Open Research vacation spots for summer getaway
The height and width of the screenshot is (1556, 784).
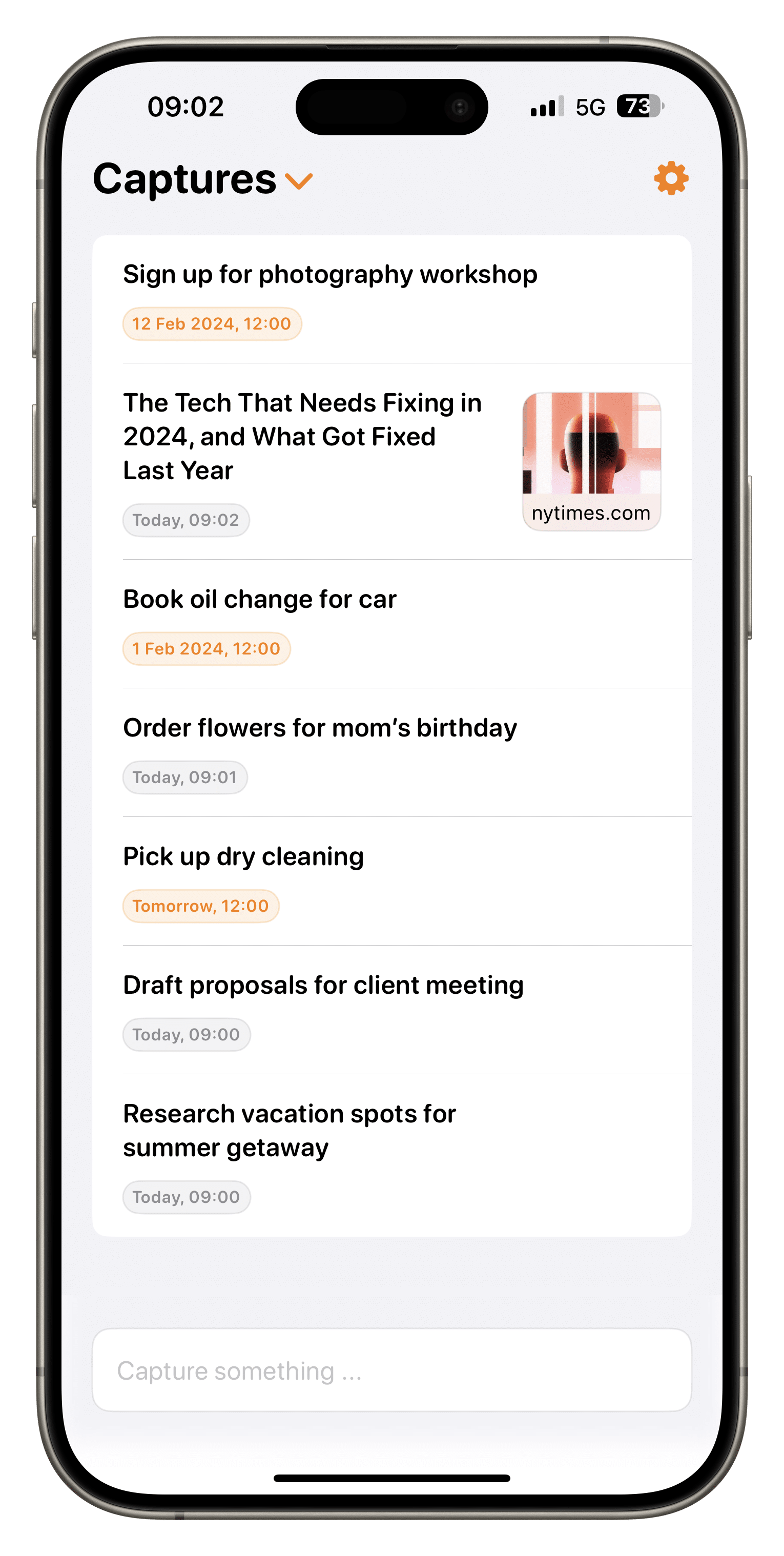(288, 1130)
